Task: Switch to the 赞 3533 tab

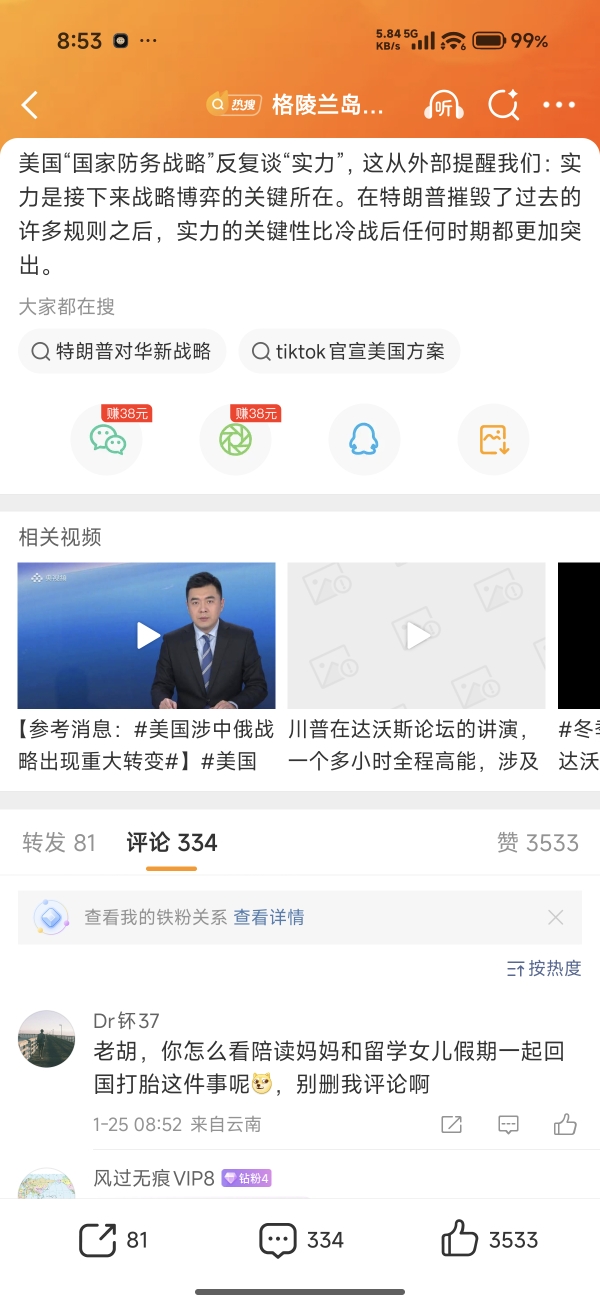Action: pyautogui.click(x=538, y=843)
